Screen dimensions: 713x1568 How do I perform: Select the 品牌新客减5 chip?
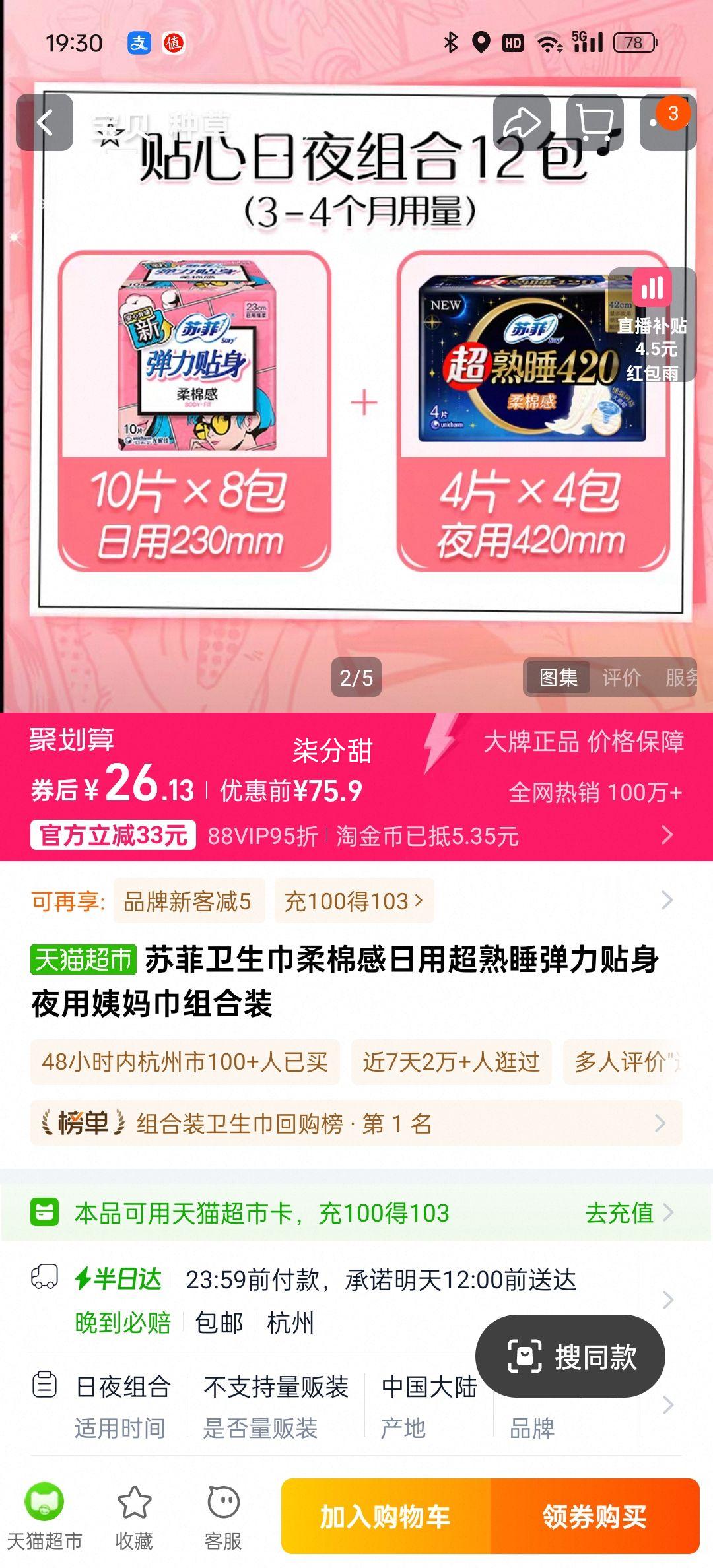188,901
